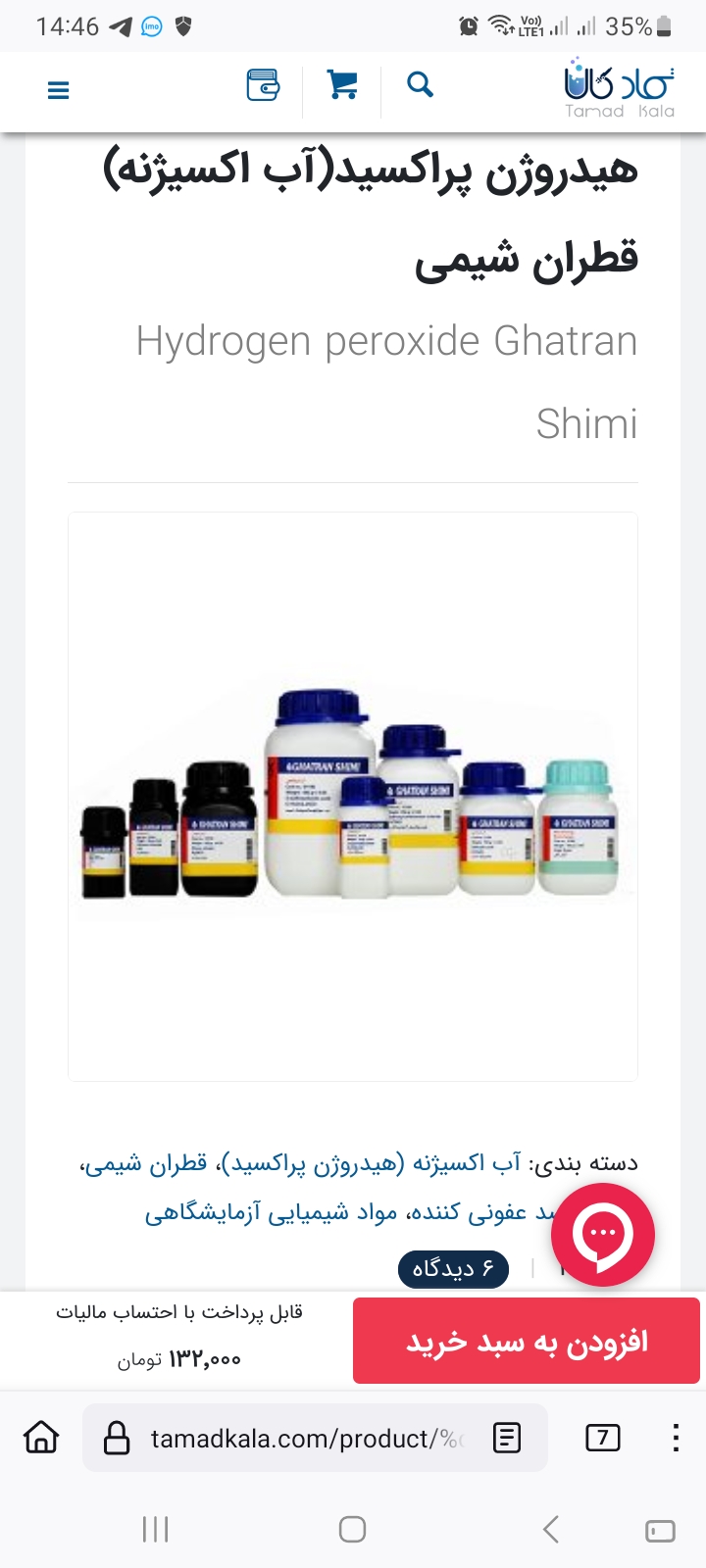Go to the browser home page
The height and width of the screenshot is (1568, 706).
coord(41,1438)
